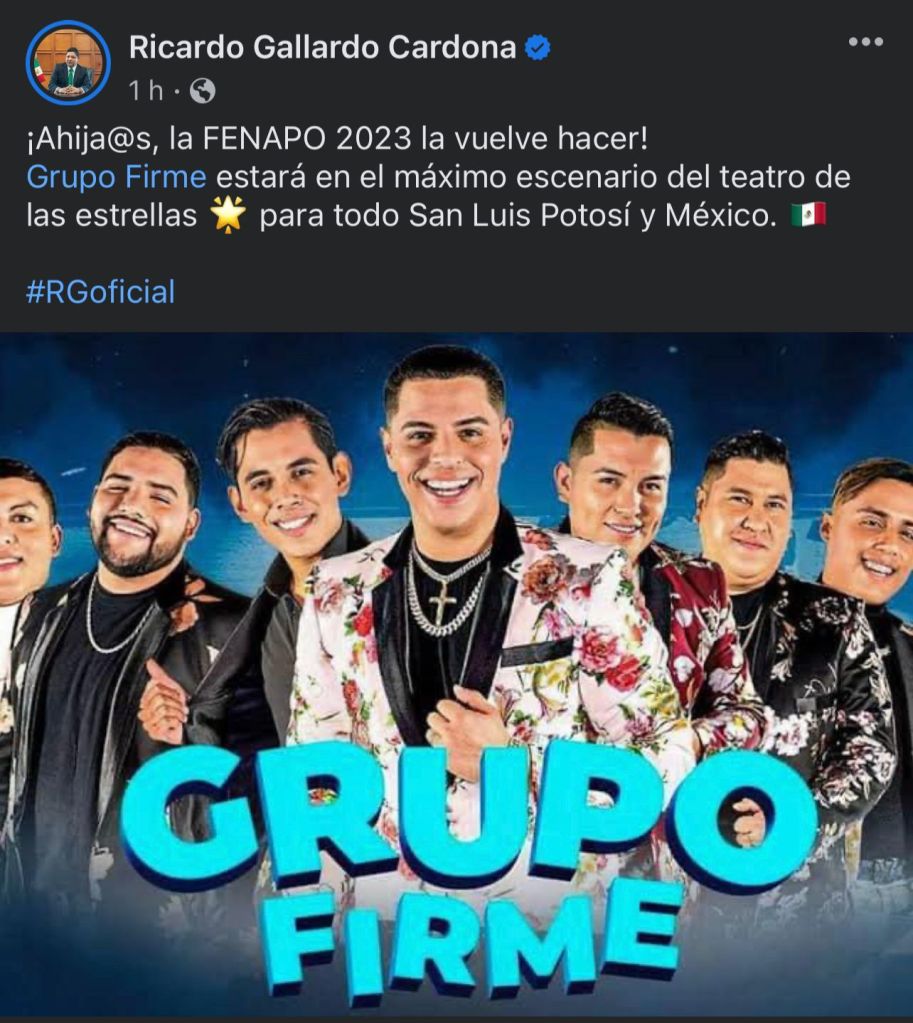913x1023 pixels.
Task: Open the post's three-dot options menu
Action: coord(865,42)
